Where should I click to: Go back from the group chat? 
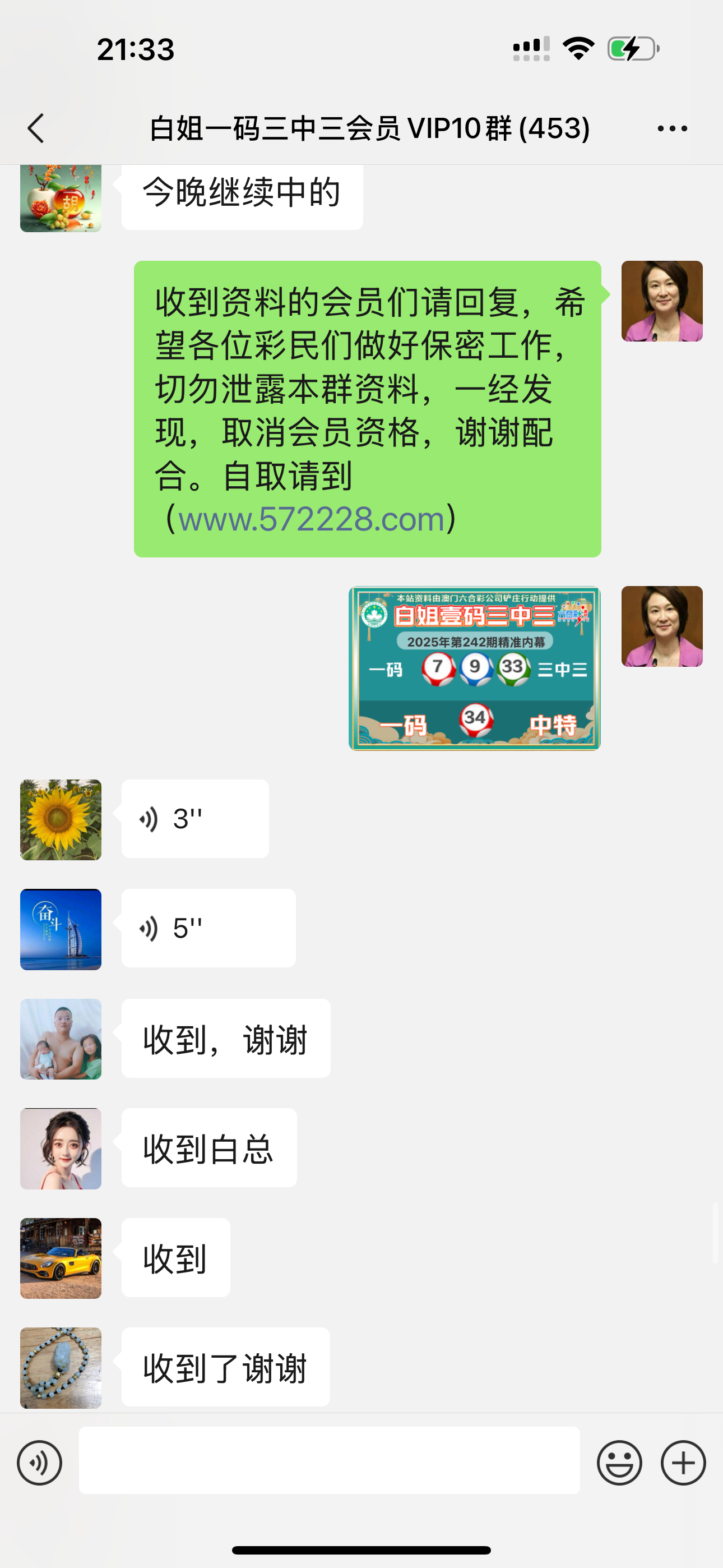tap(36, 128)
